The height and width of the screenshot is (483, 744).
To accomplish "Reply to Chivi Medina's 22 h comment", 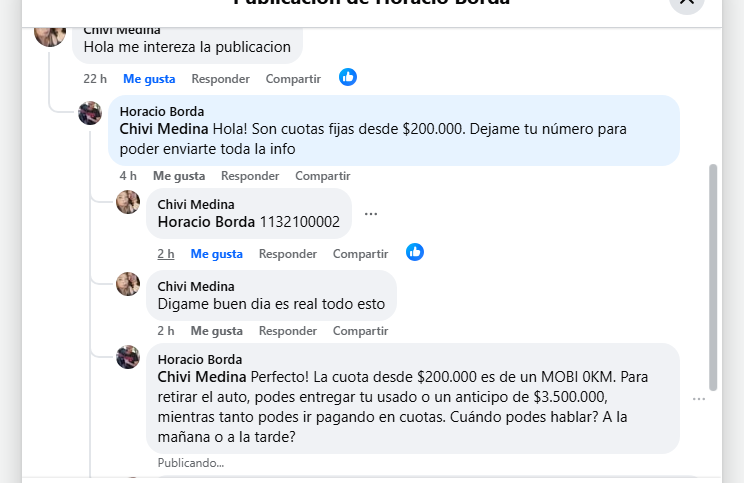I will (x=220, y=78).
